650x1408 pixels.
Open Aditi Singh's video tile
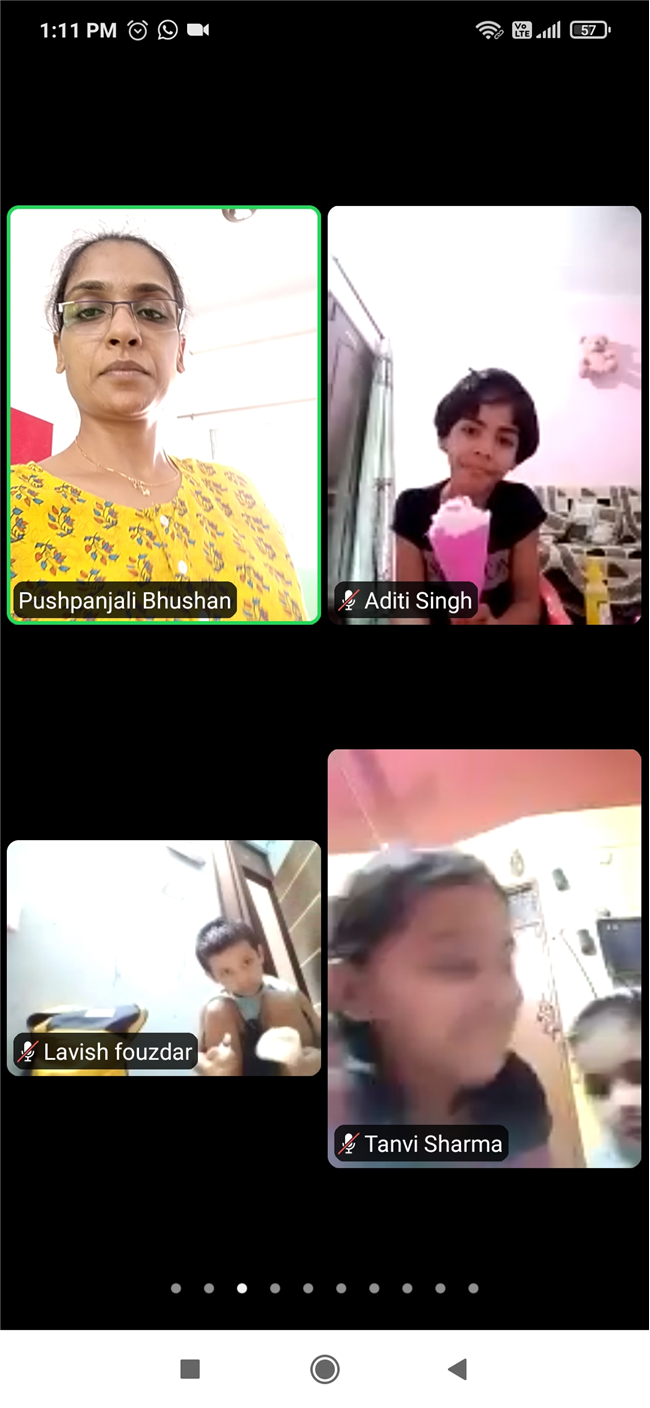click(x=484, y=415)
